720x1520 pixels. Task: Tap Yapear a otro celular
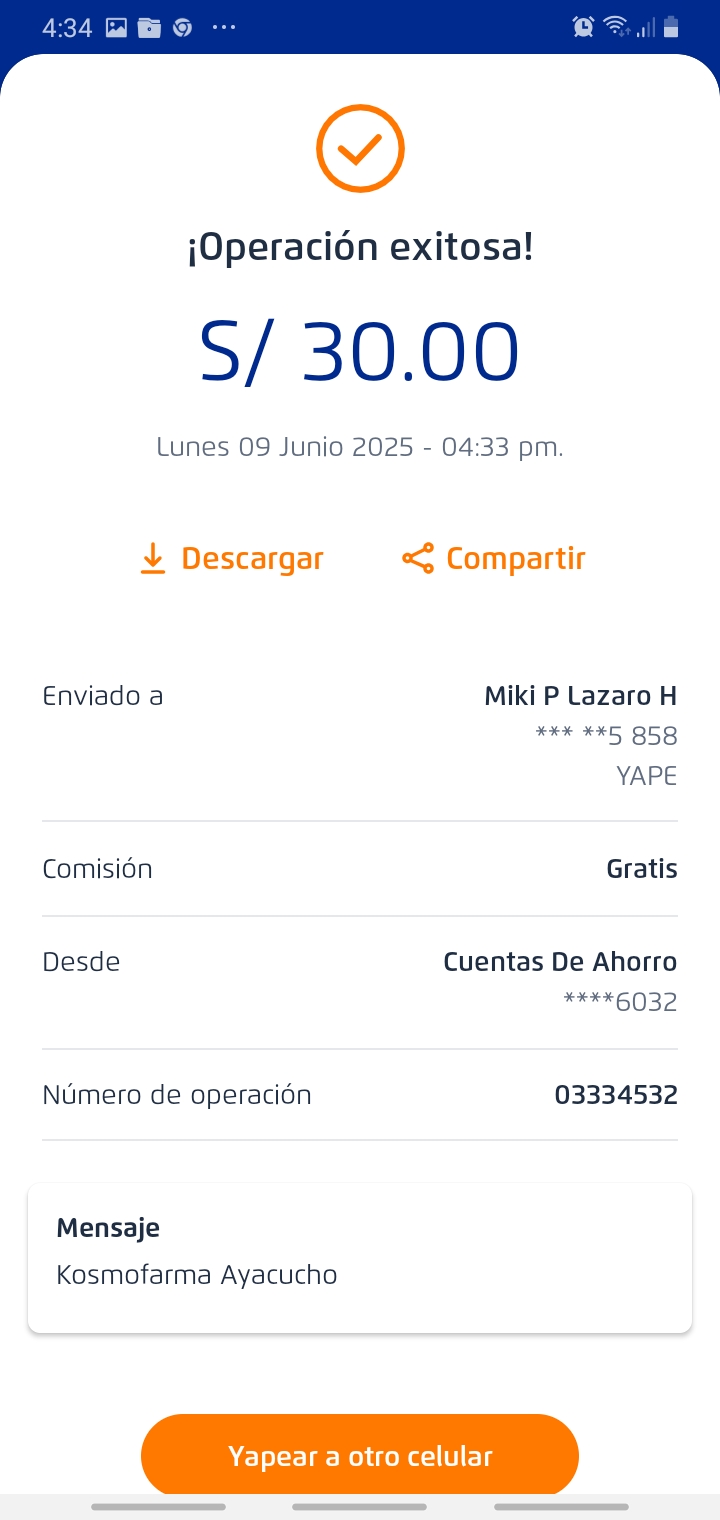point(360,1455)
